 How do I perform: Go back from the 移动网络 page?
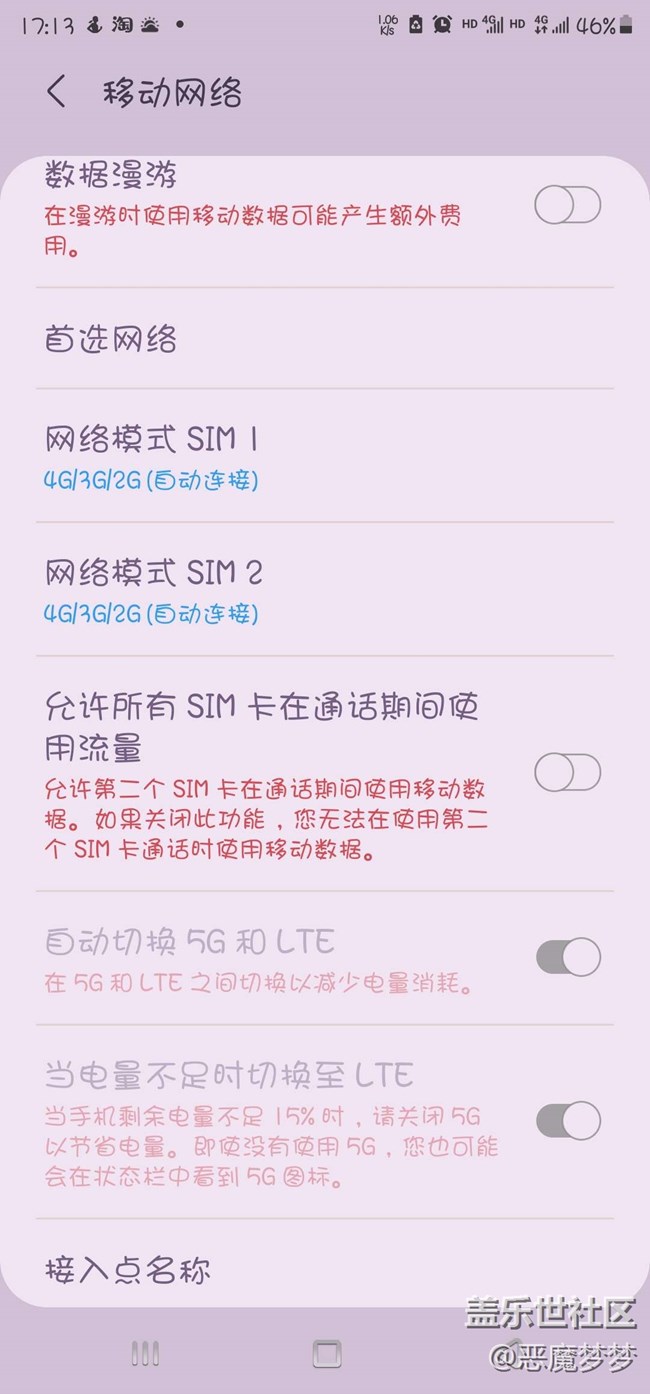[57, 93]
